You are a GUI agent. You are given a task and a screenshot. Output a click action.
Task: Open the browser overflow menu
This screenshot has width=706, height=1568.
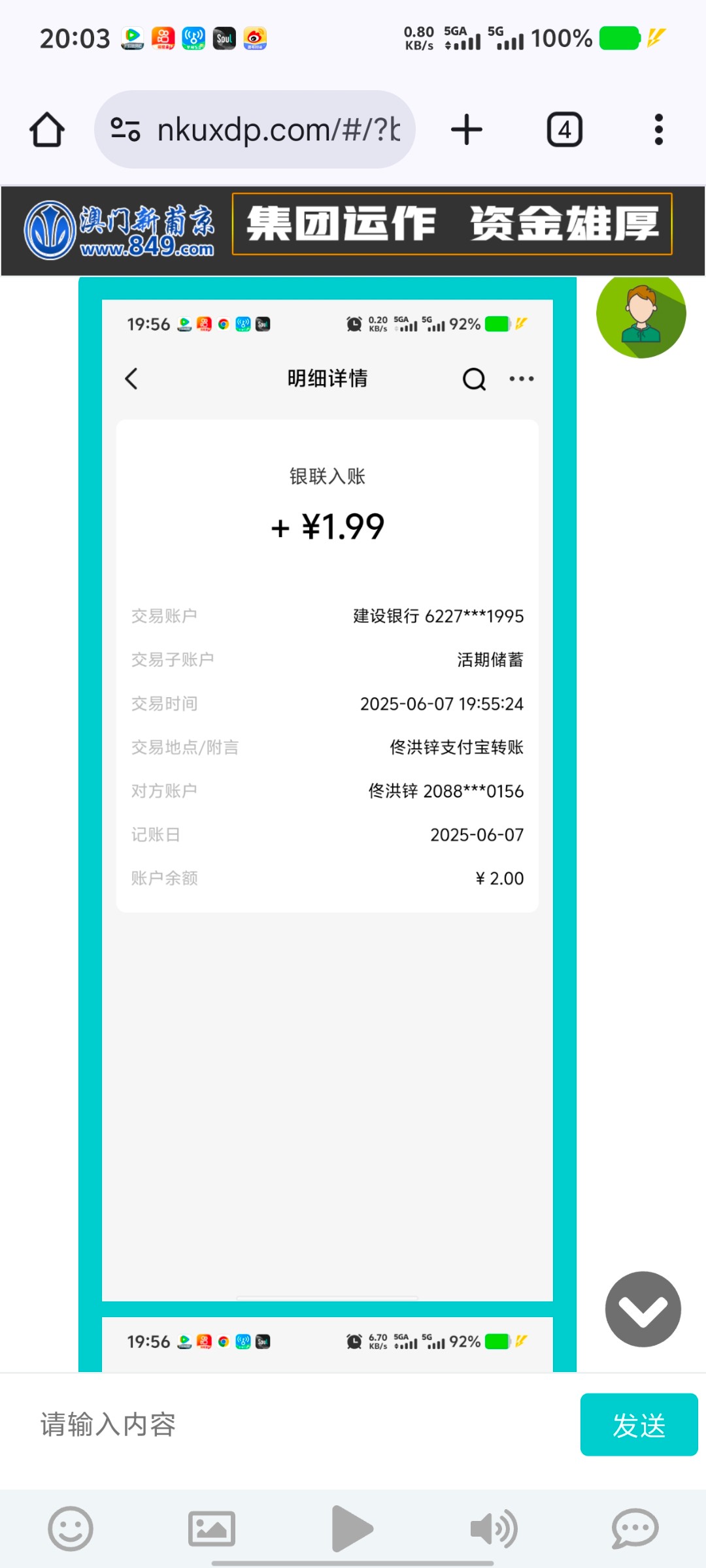(x=658, y=129)
